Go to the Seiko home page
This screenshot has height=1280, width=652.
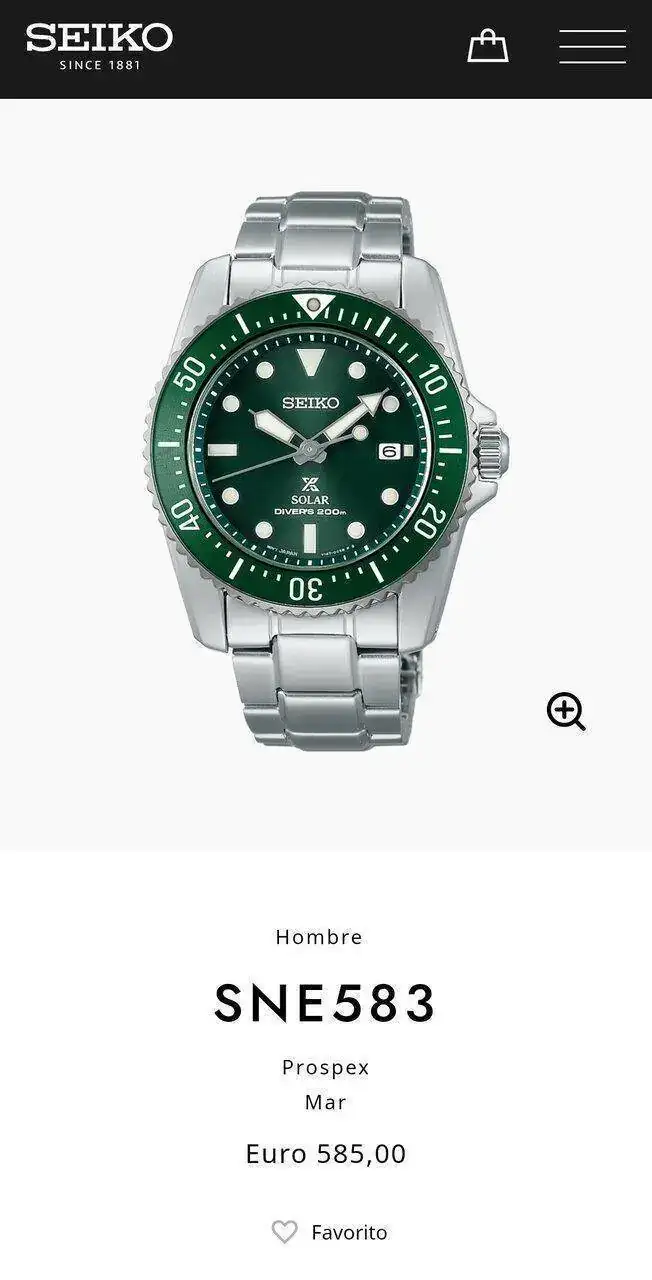click(99, 47)
